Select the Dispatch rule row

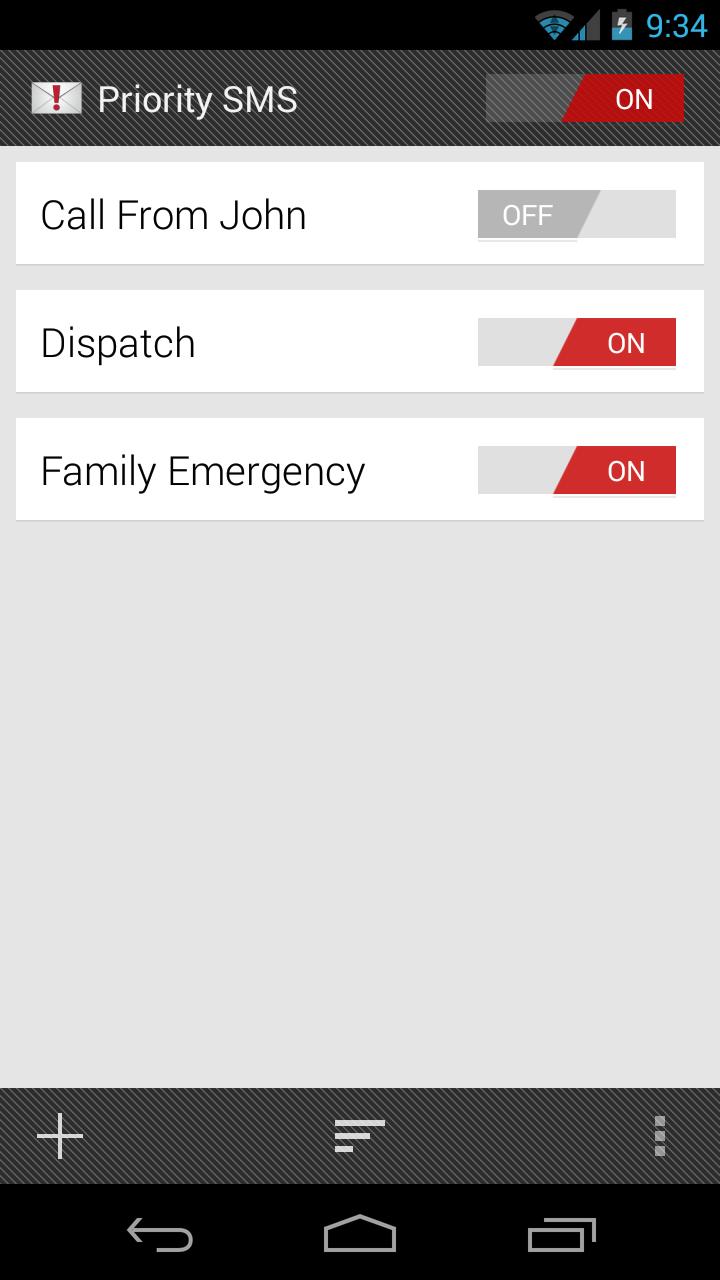click(x=240, y=342)
